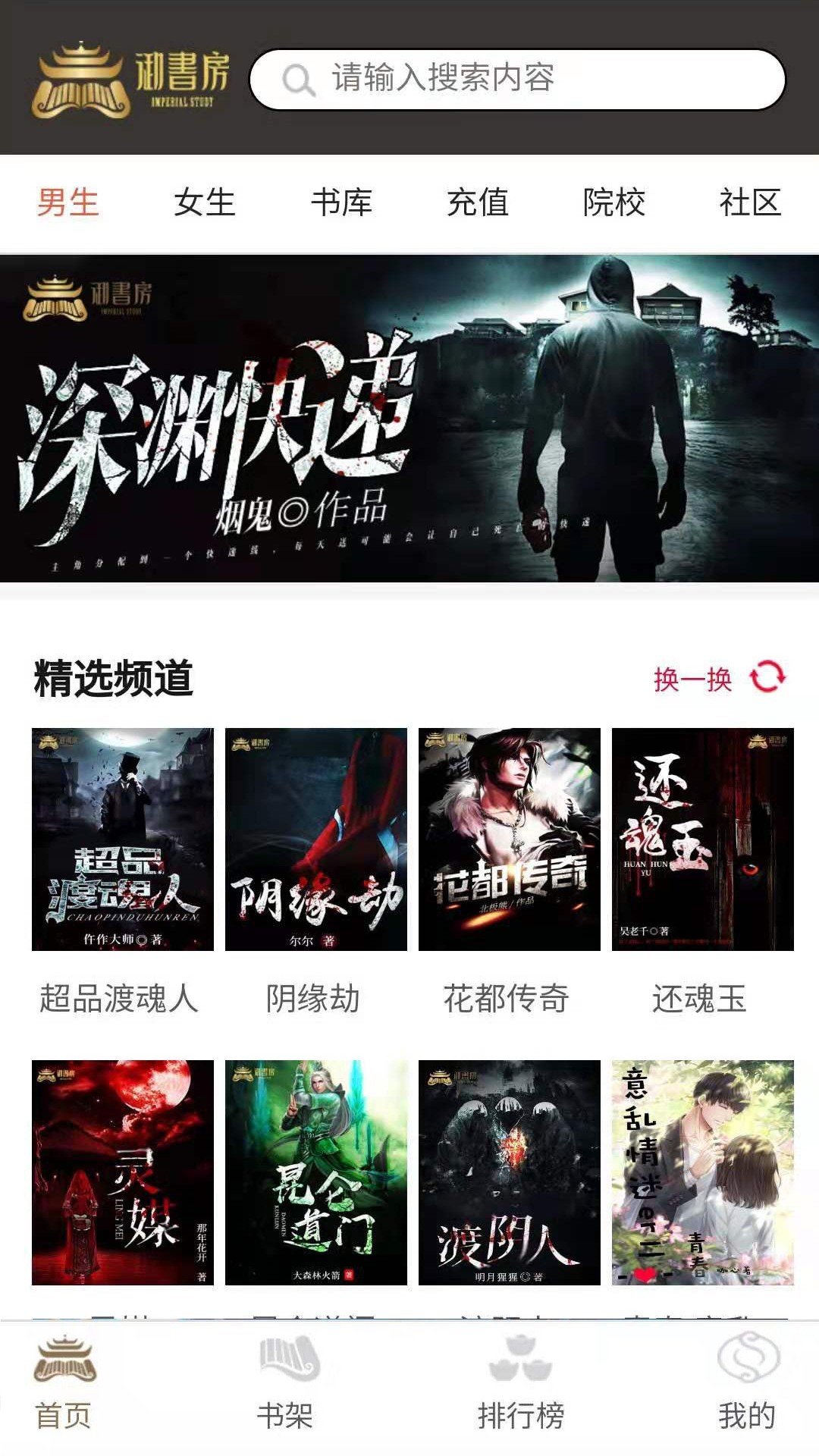Open the book 还魂玉
Viewport: 819px width, 1456px height.
pos(703,839)
